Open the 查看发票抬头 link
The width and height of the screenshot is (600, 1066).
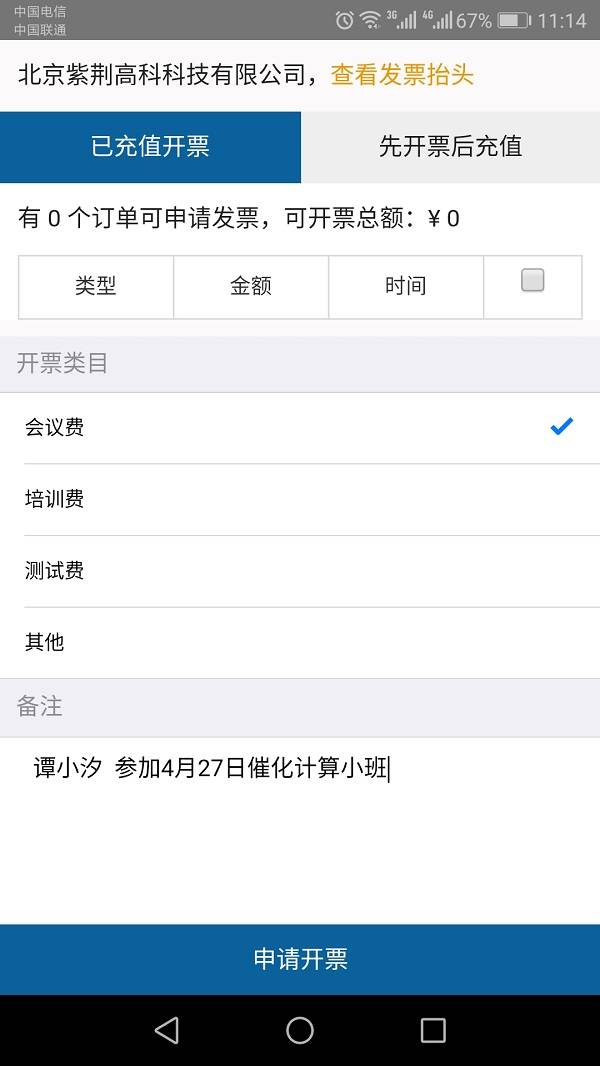click(402, 75)
